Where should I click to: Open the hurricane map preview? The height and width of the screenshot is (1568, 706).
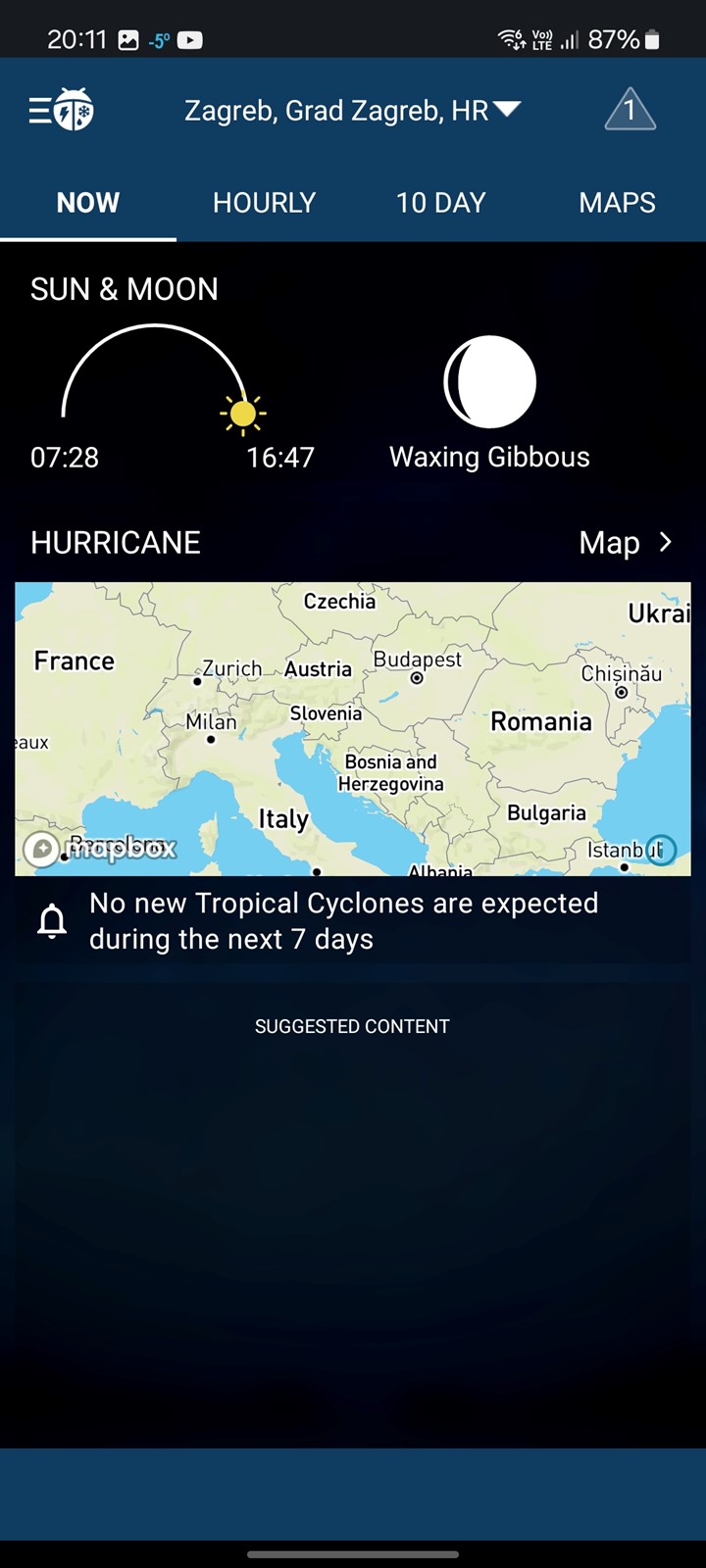[353, 728]
